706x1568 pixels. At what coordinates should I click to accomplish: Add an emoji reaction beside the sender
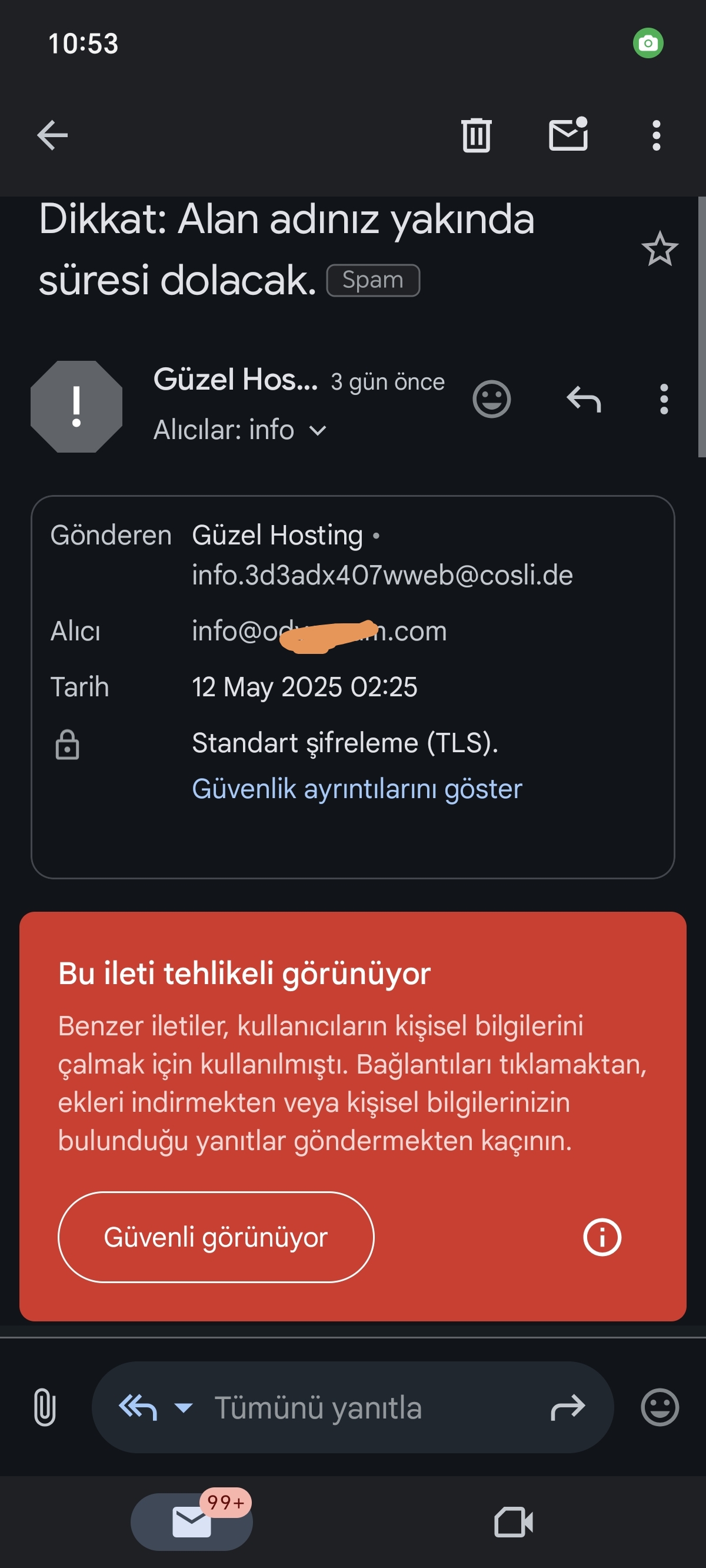(x=491, y=399)
